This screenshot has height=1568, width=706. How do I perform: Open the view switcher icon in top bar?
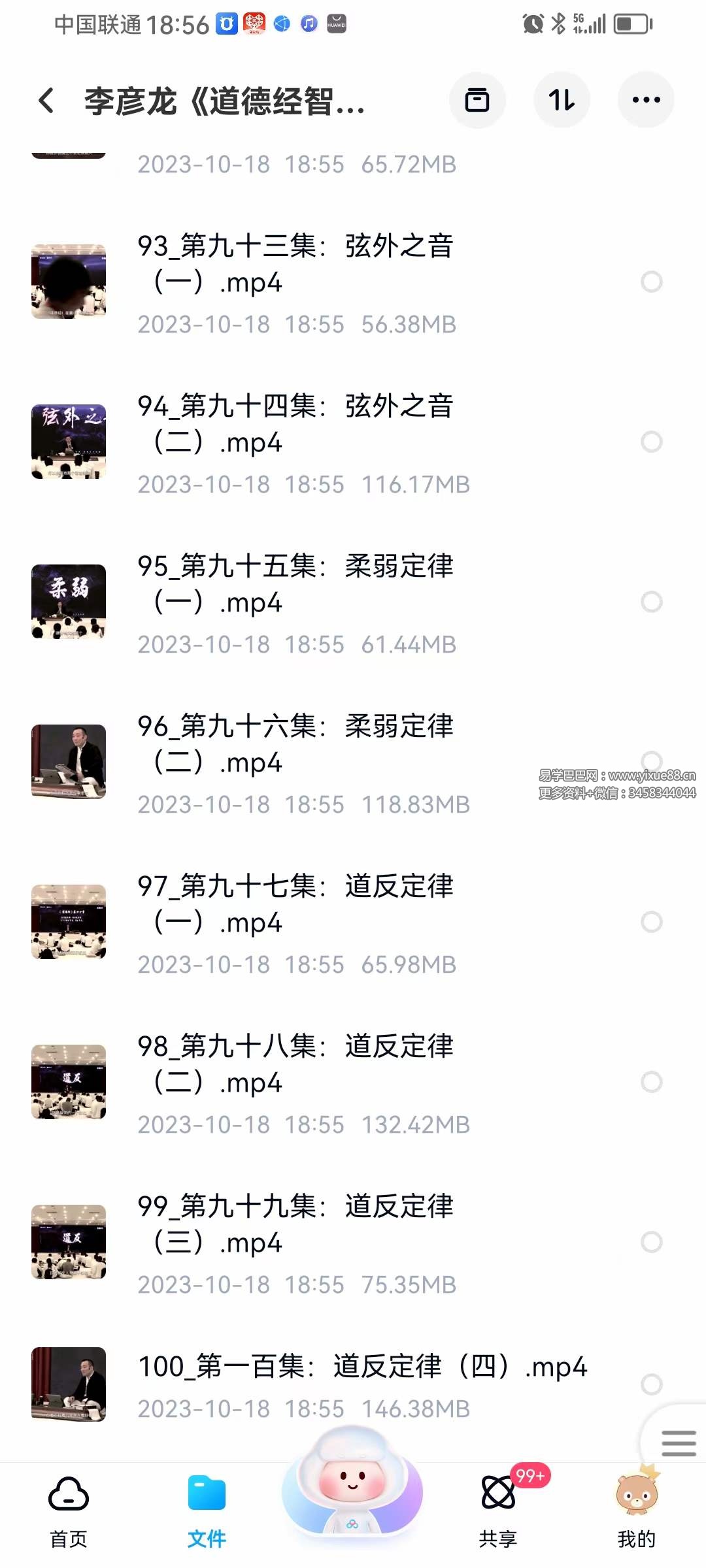point(478,99)
